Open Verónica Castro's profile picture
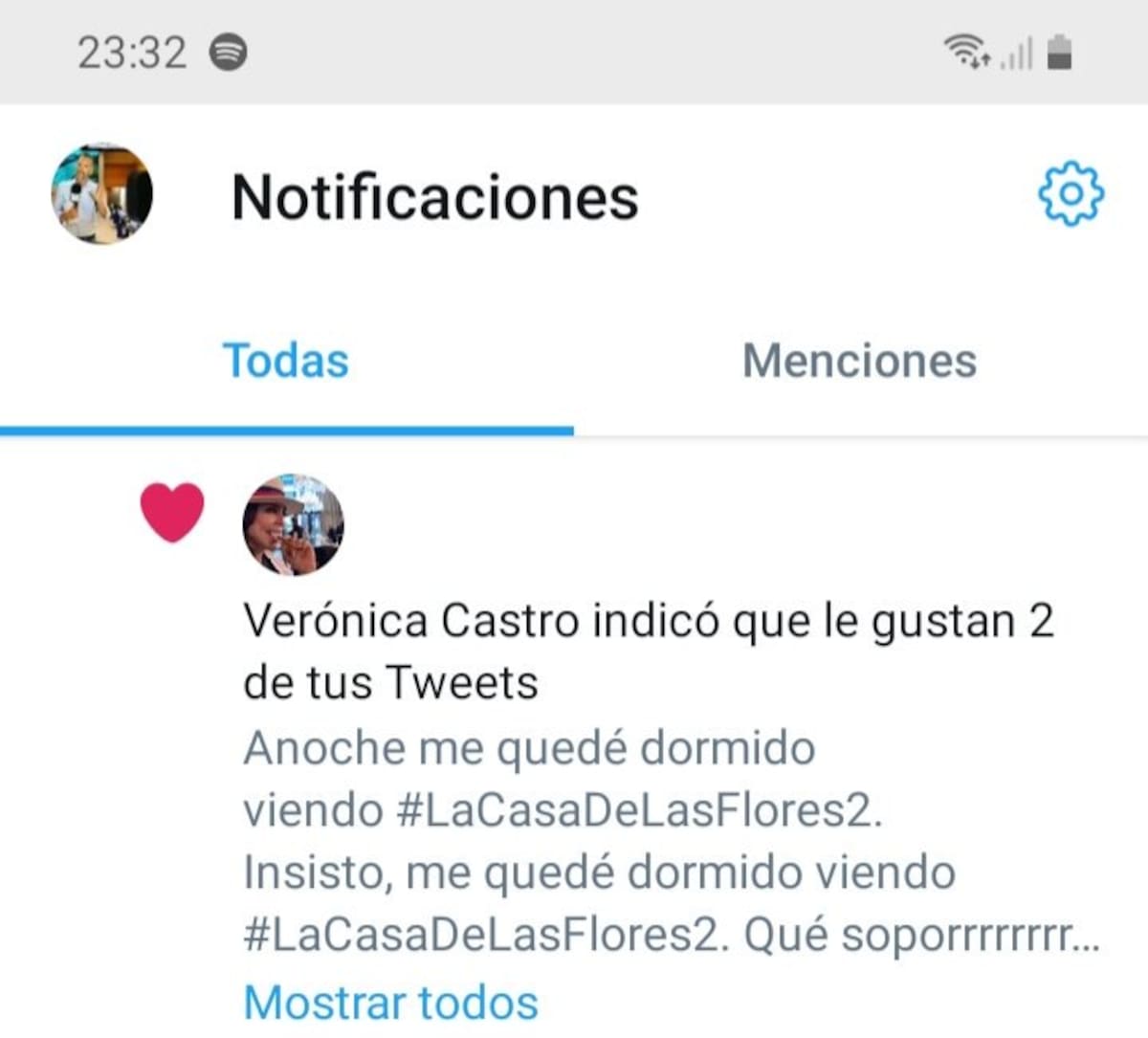Viewport: 1148px width, 1038px height. click(x=293, y=524)
